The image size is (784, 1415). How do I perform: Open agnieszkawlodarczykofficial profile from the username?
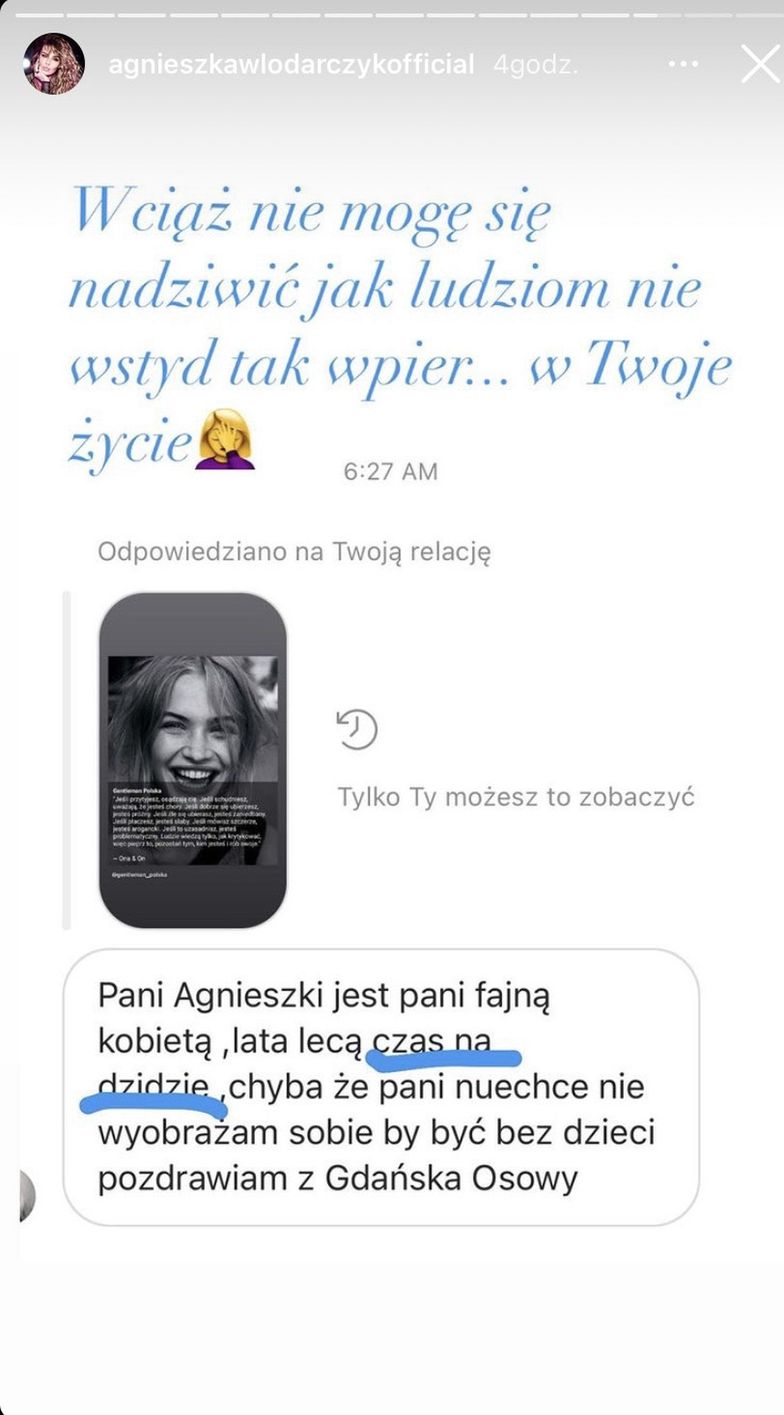(291, 66)
